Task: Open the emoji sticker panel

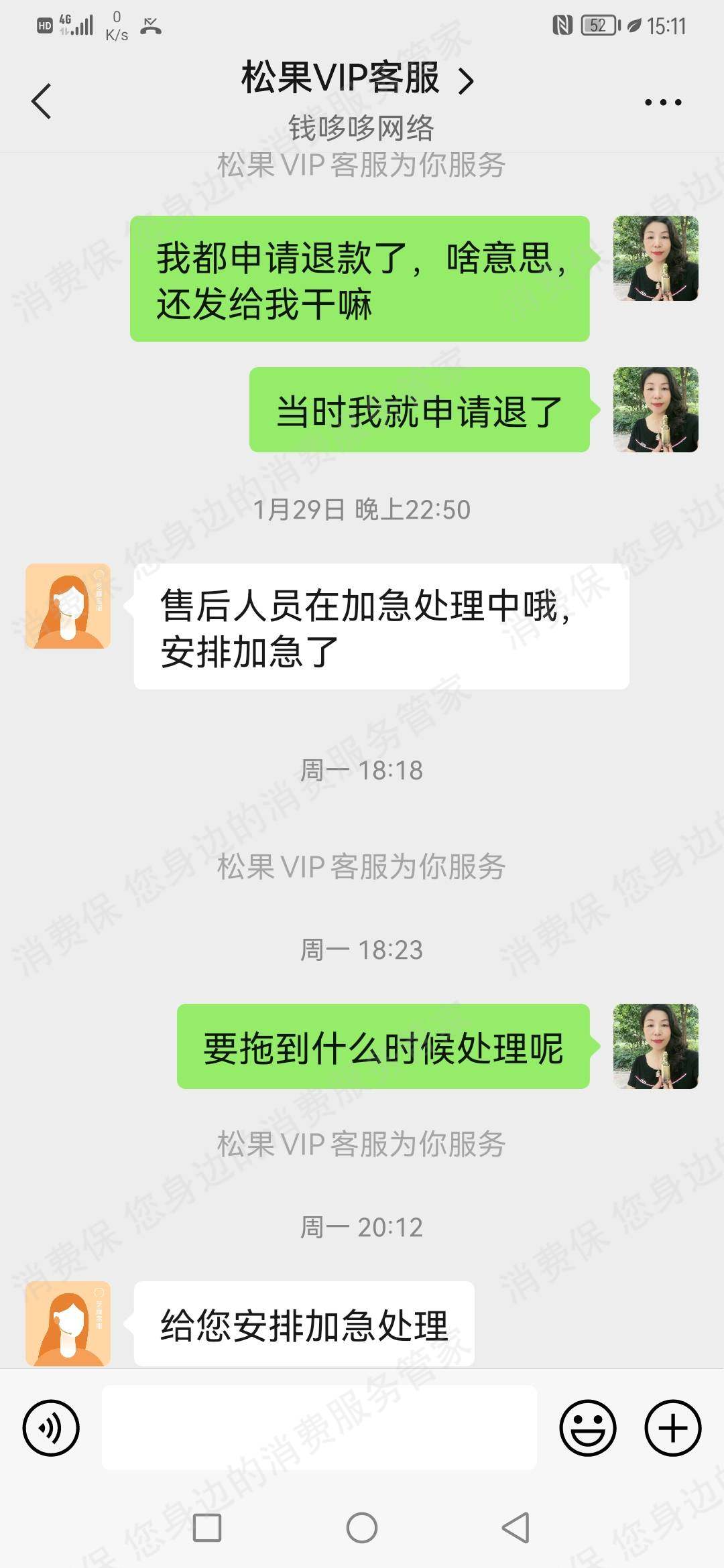Action: pyautogui.click(x=588, y=1428)
